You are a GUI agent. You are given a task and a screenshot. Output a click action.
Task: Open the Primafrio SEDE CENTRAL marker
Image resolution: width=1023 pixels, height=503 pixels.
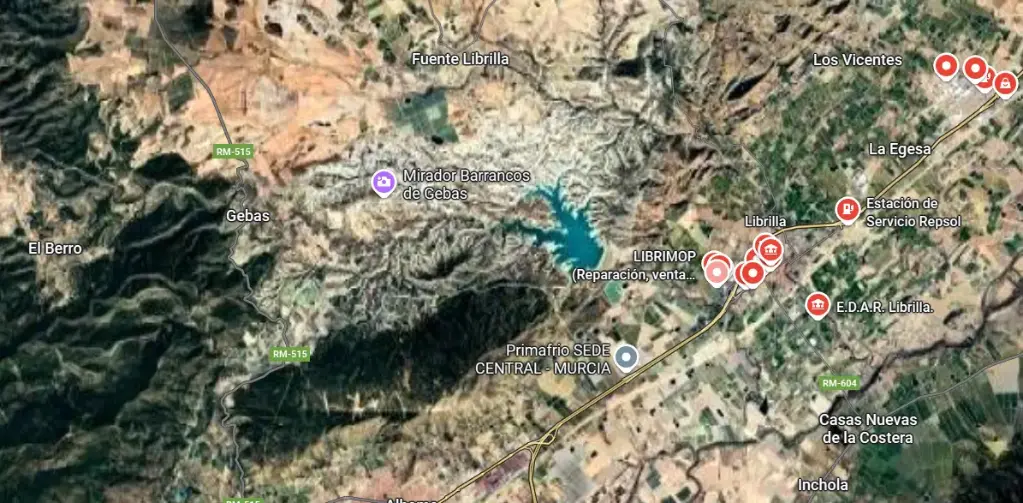tap(627, 357)
